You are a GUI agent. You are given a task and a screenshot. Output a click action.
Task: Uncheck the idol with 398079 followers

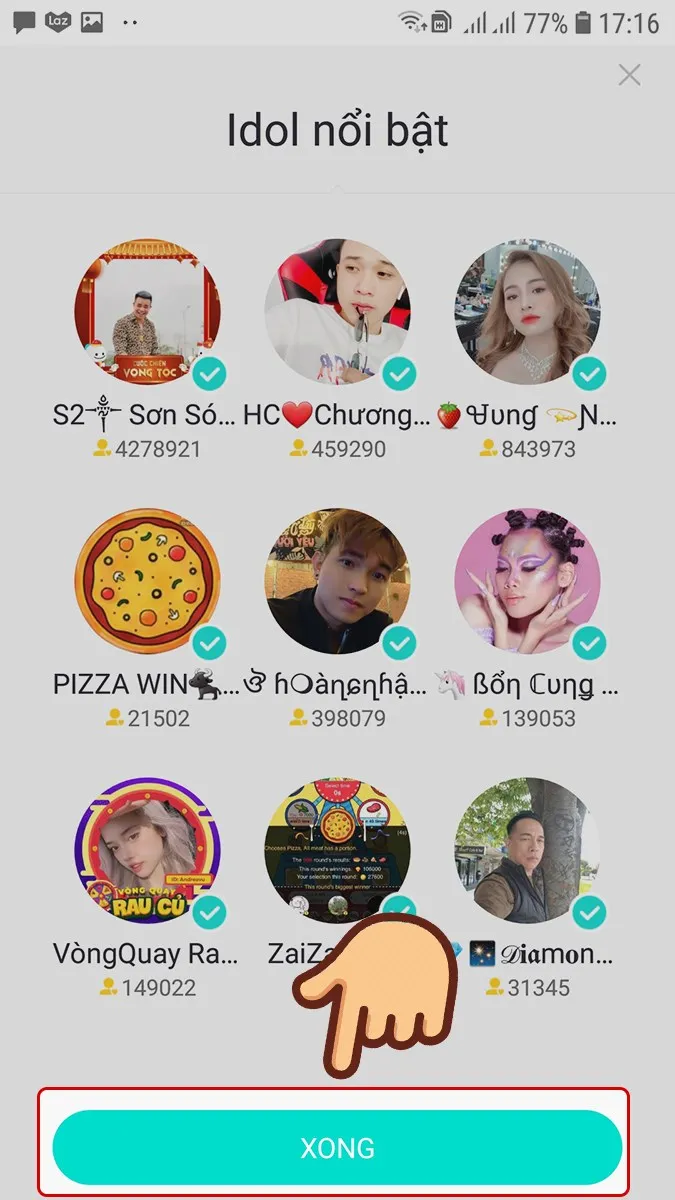tap(337, 582)
